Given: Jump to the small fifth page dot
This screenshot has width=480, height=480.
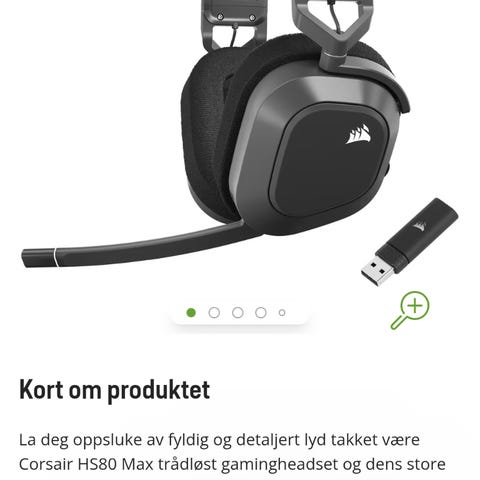Looking at the screenshot, I should (x=282, y=313).
